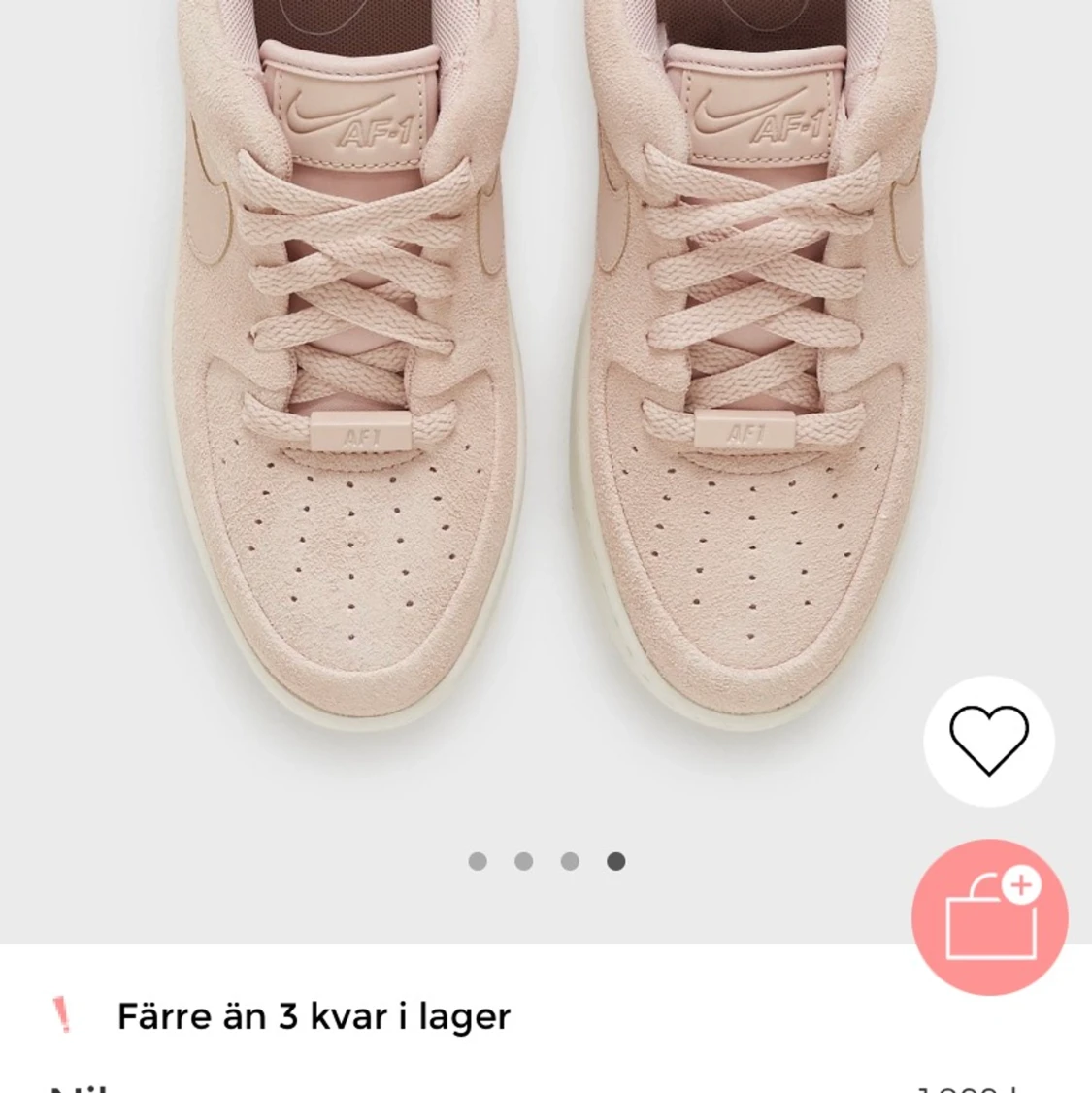This screenshot has width=1092, height=1093.
Task: Toggle the favorite heart to save product
Action: 988,741
